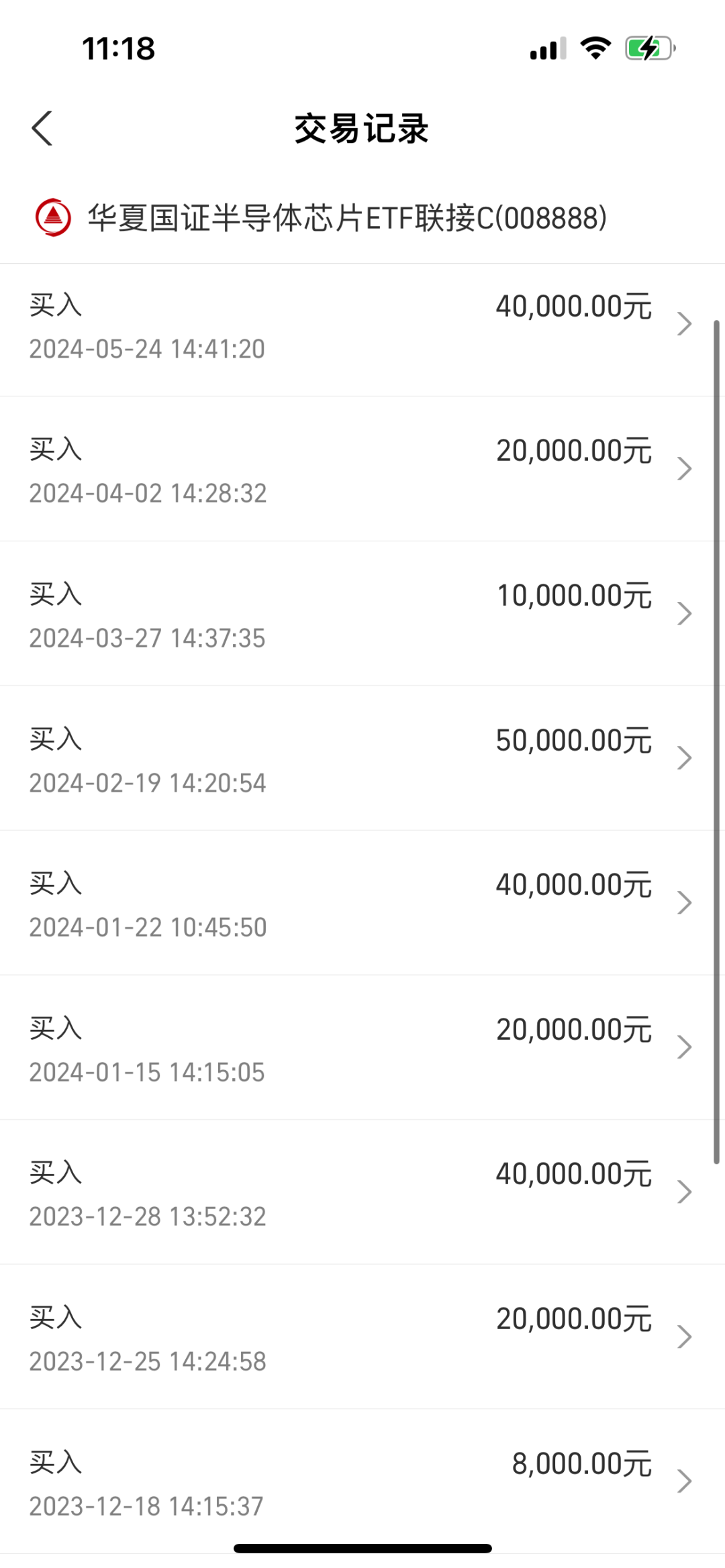Go back using the top-left arrow
Image resolution: width=725 pixels, height=1568 pixels.
tap(42, 128)
